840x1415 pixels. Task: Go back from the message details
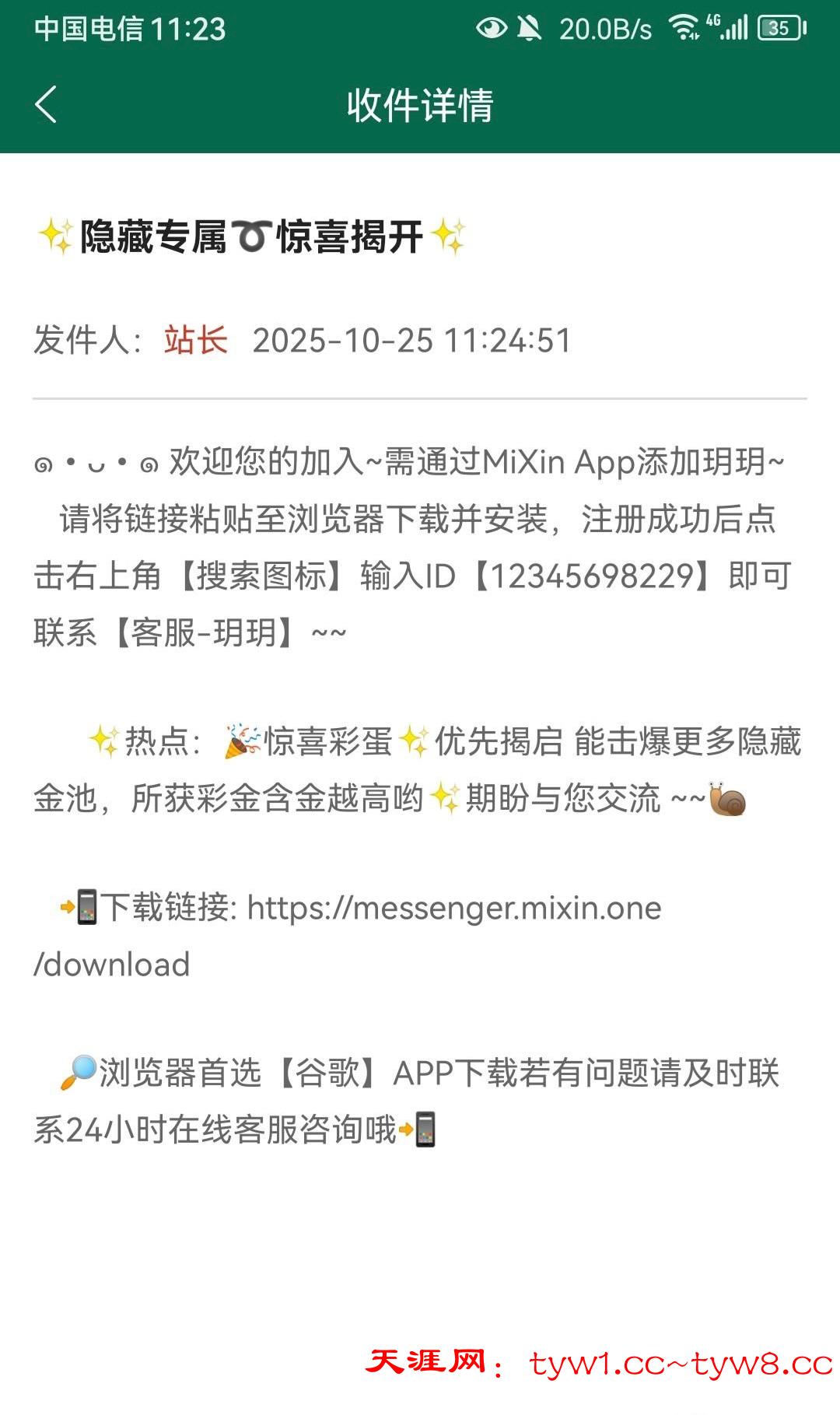46,105
